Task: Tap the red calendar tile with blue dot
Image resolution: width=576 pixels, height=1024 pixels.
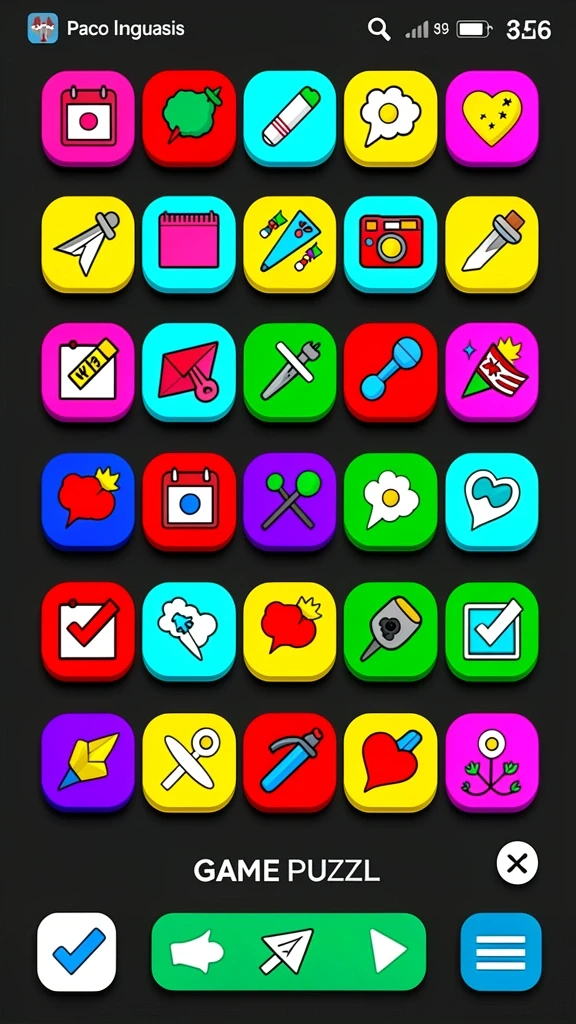Action: point(189,501)
